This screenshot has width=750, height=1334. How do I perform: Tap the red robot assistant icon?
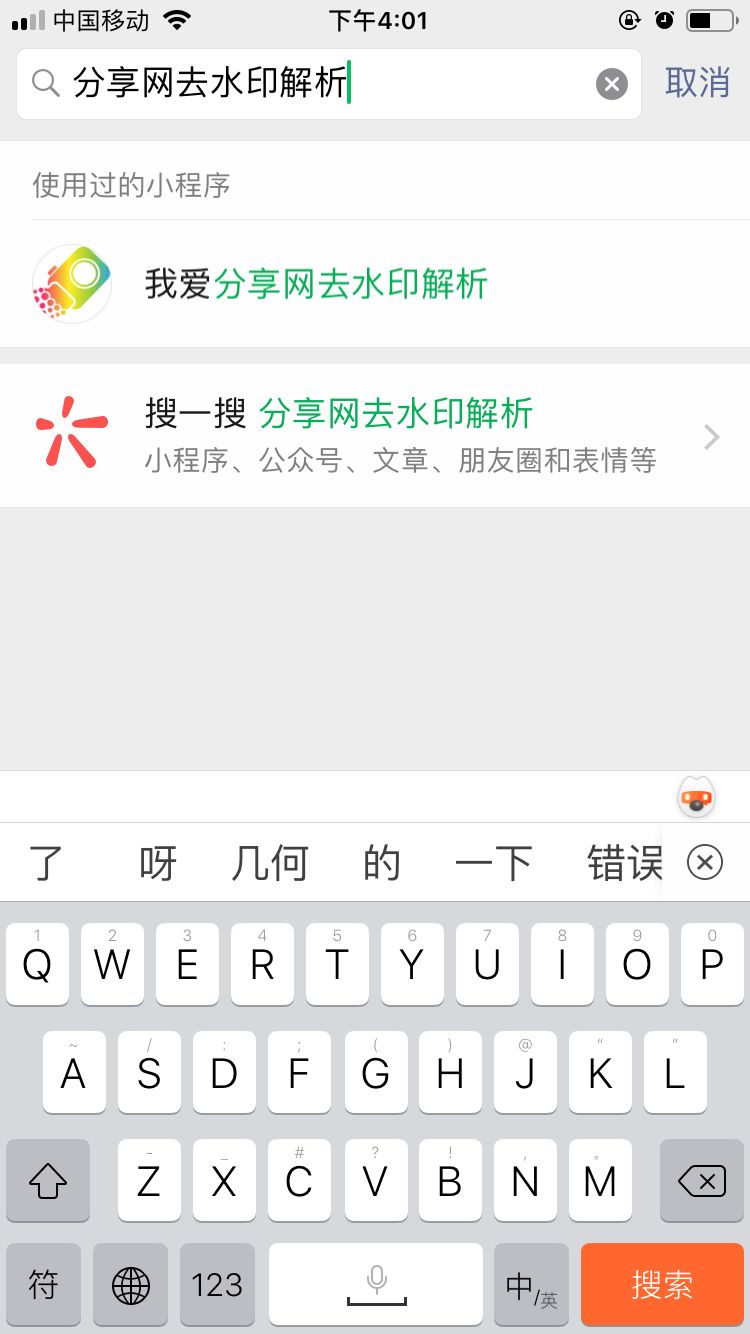pos(697,798)
